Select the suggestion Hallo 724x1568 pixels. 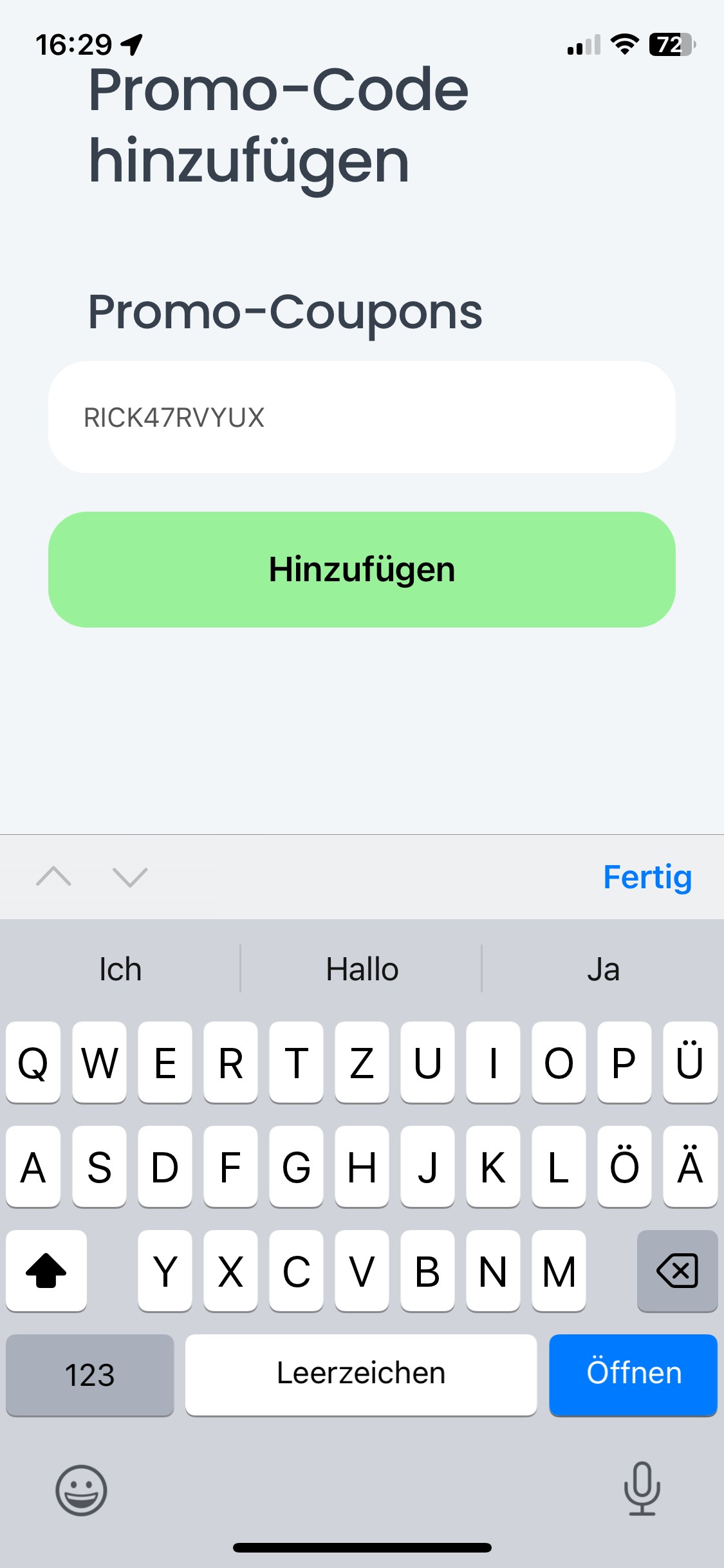pyautogui.click(x=362, y=969)
